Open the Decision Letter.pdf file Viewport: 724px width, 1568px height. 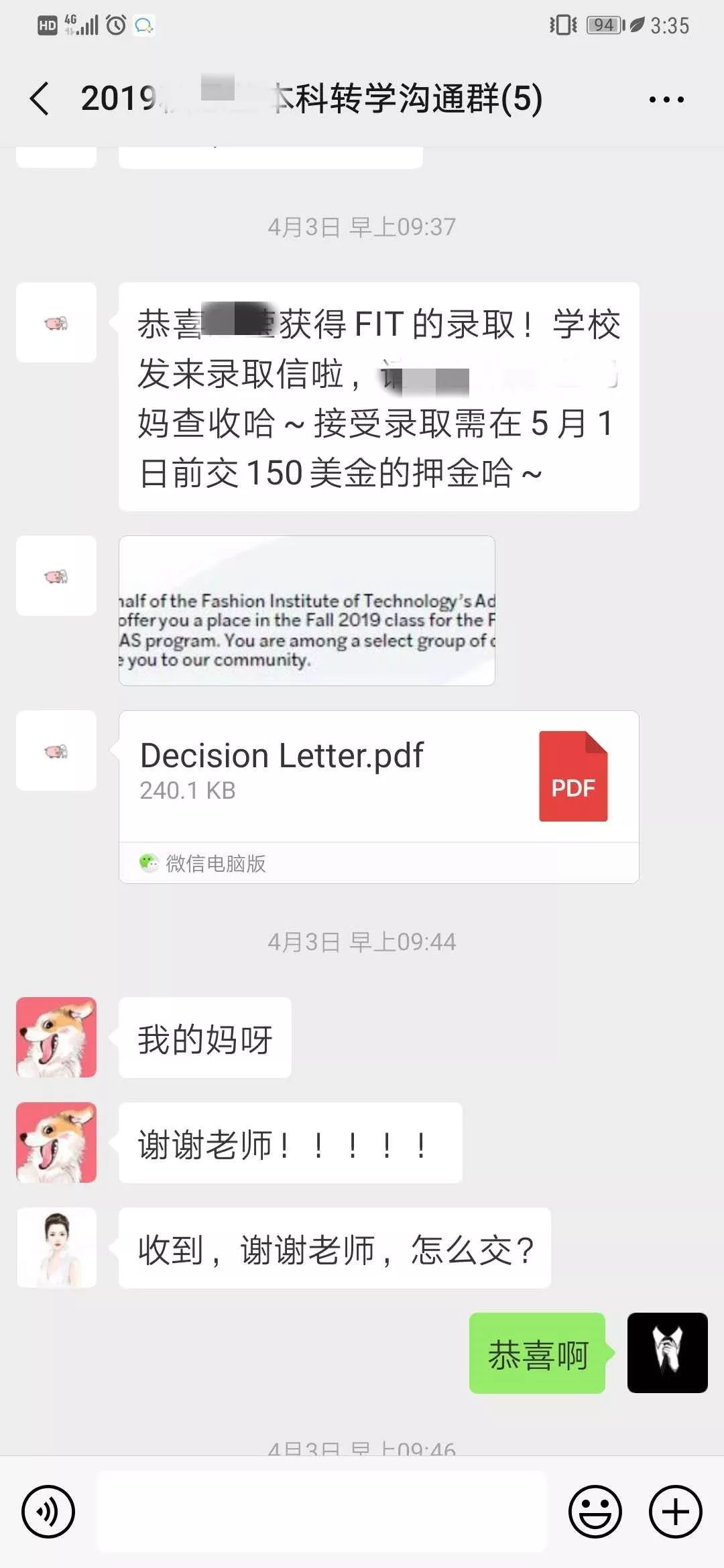pyautogui.click(x=379, y=777)
